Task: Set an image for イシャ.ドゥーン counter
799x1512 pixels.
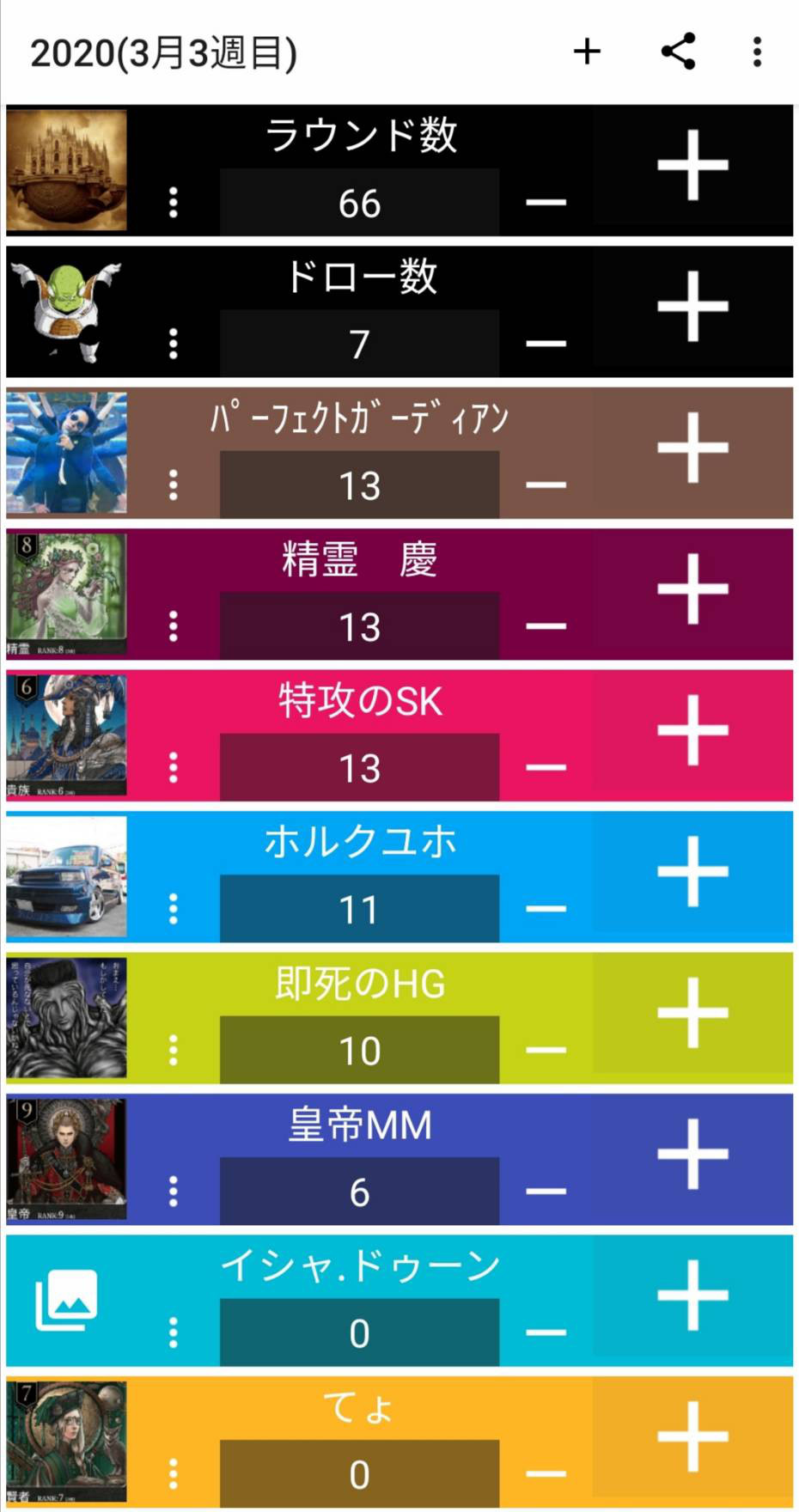Action: point(66,1301)
